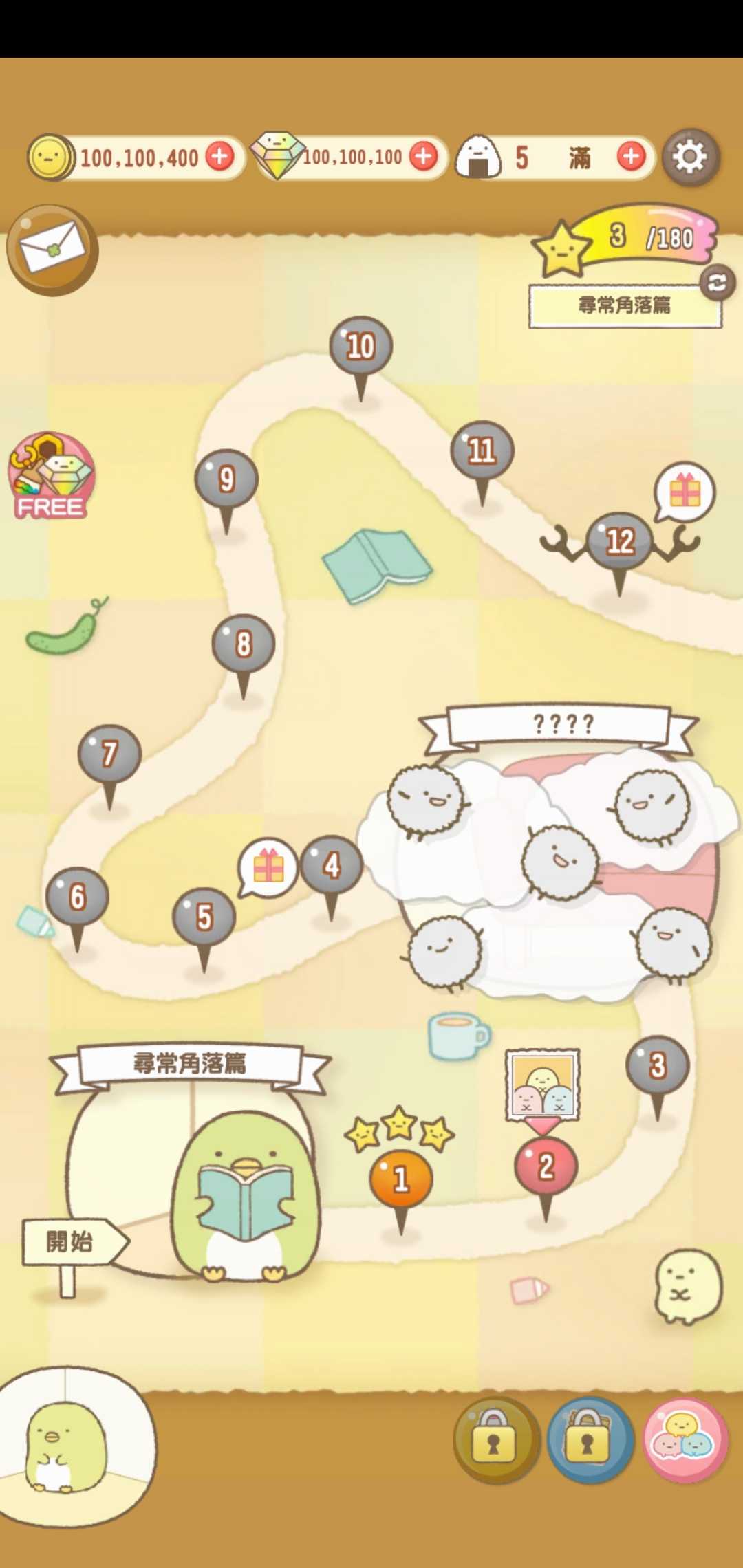Screen dimensions: 743x1568
Task: Tap the brown locked feature button
Action: click(x=495, y=1439)
